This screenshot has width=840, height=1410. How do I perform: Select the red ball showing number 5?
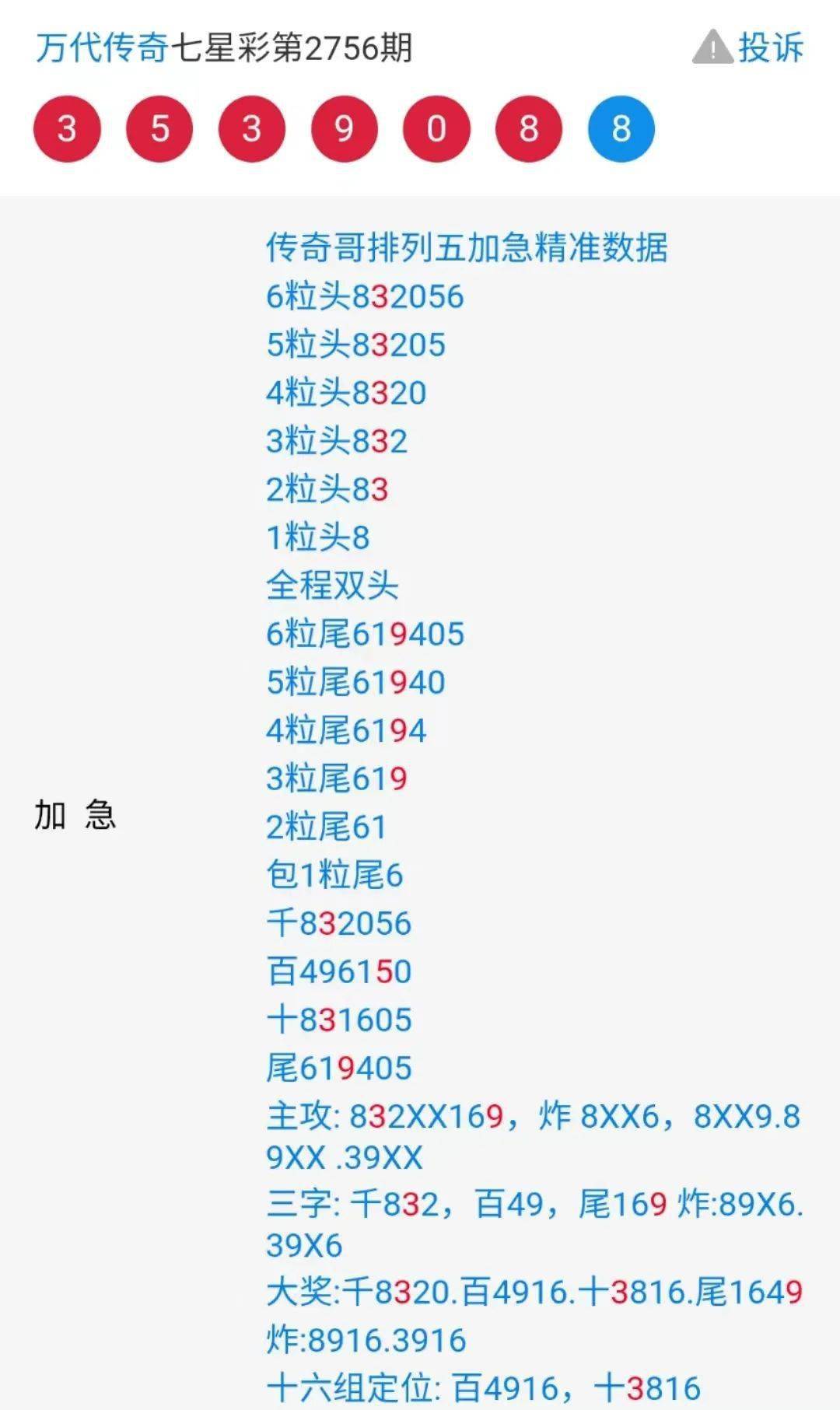tap(158, 128)
